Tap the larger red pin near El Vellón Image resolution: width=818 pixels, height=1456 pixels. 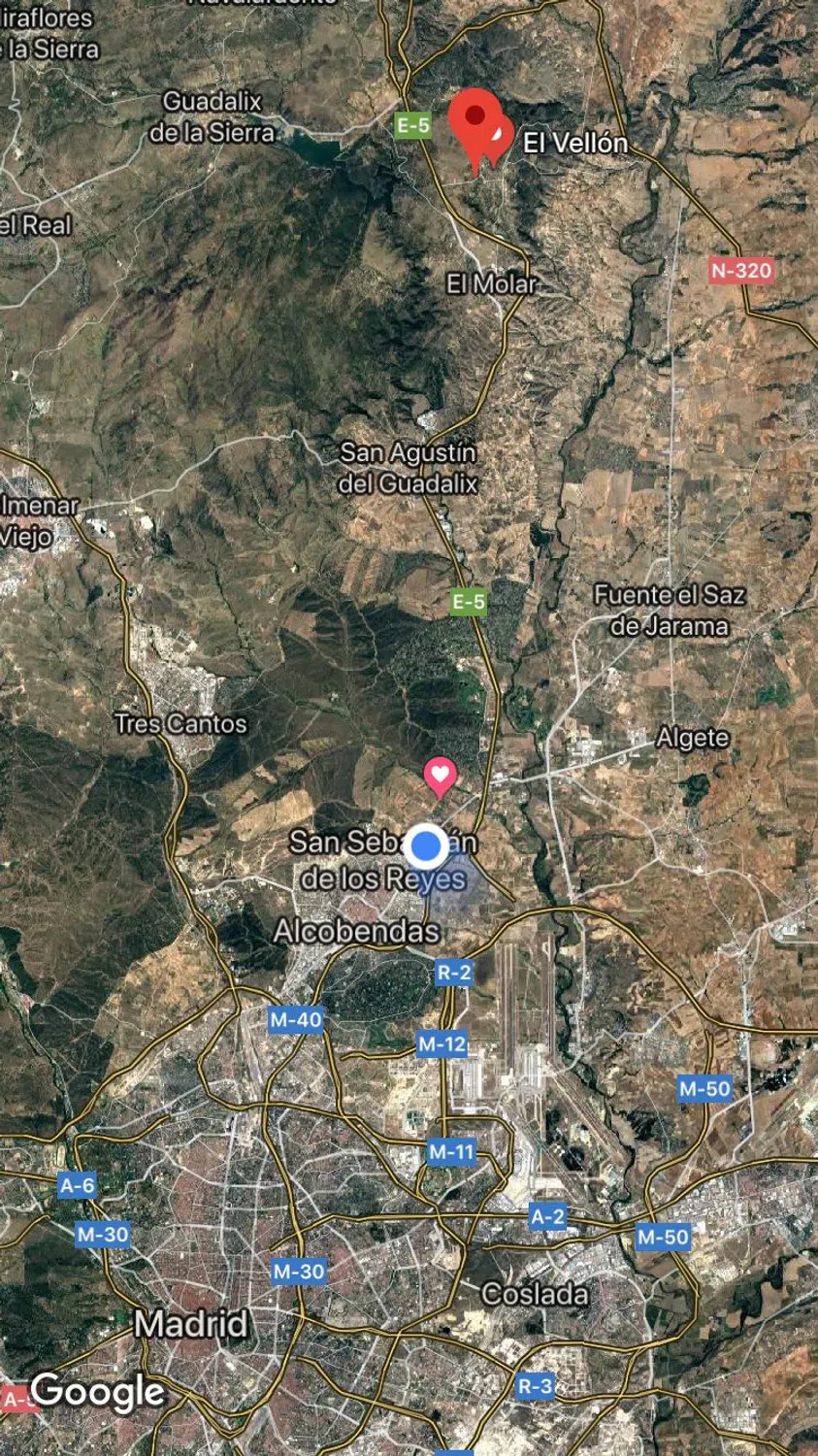click(x=474, y=120)
